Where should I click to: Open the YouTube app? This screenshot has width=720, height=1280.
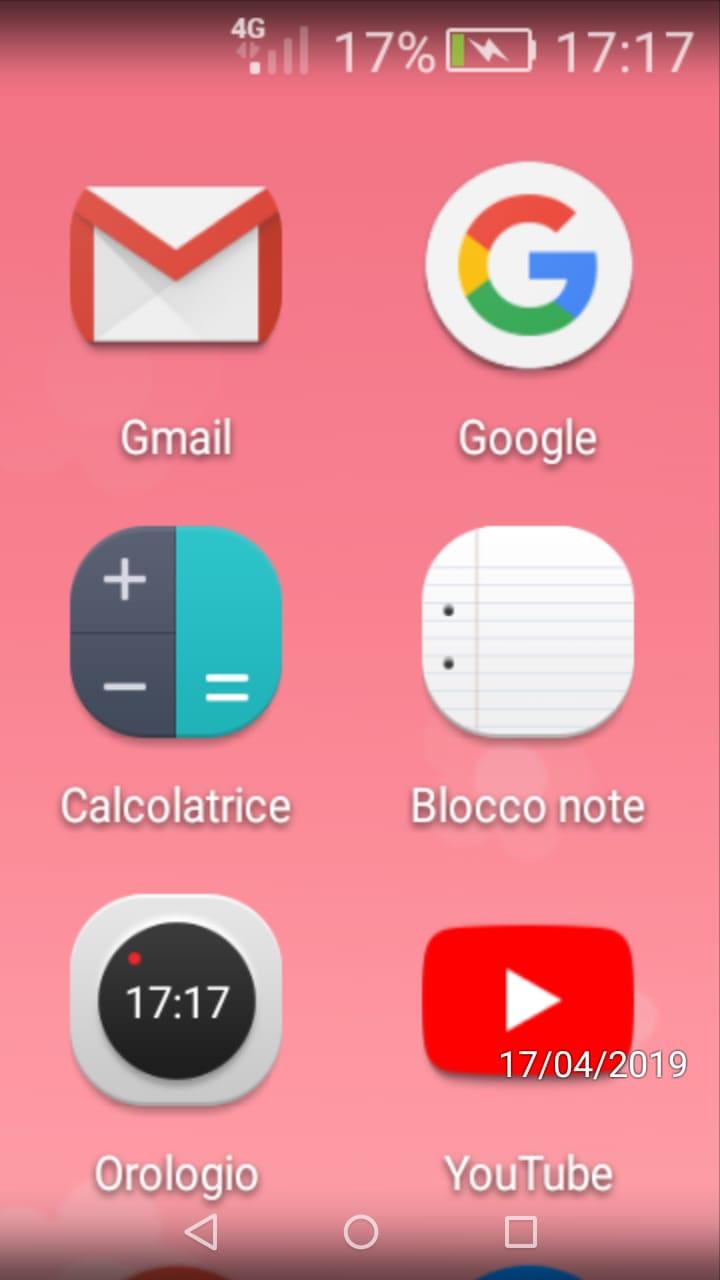coord(528,1000)
